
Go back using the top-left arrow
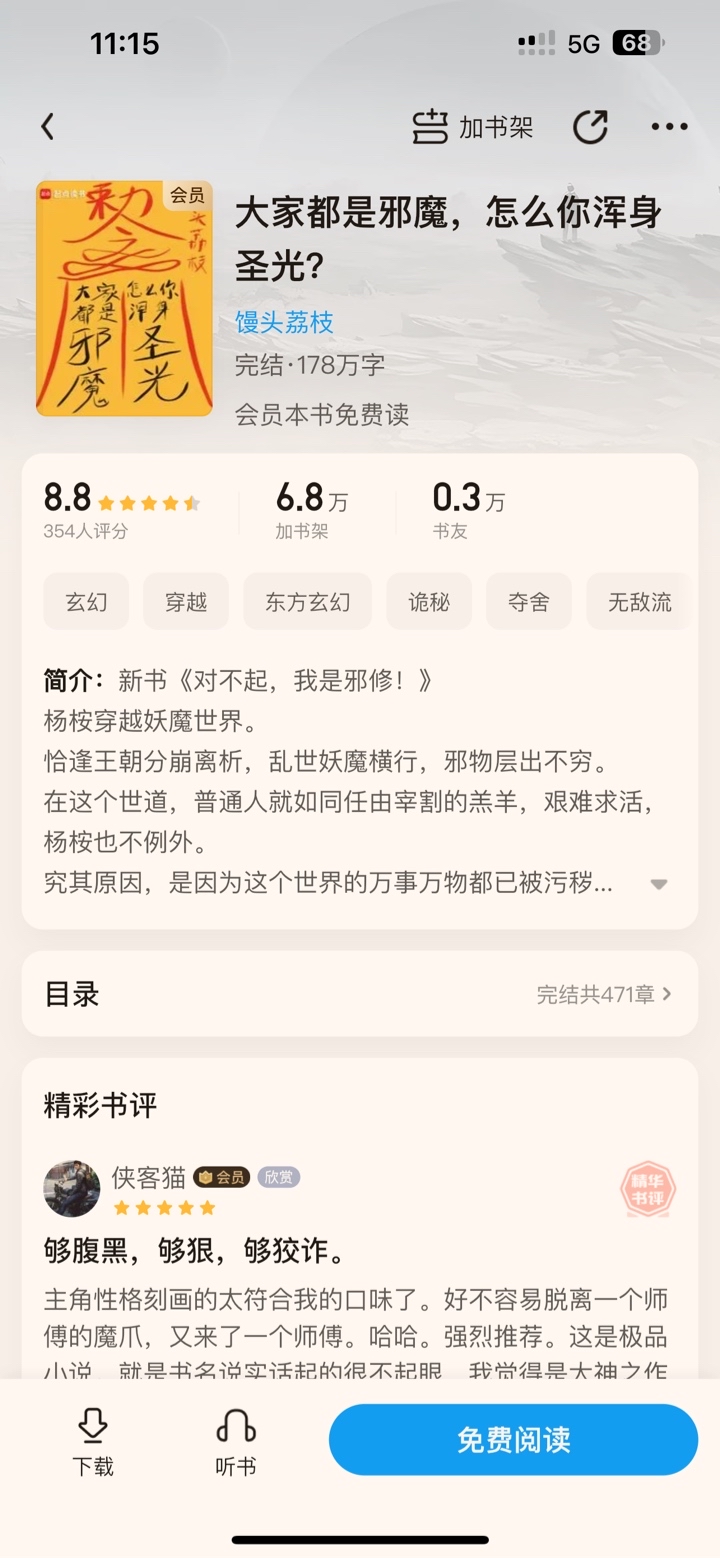tap(47, 127)
